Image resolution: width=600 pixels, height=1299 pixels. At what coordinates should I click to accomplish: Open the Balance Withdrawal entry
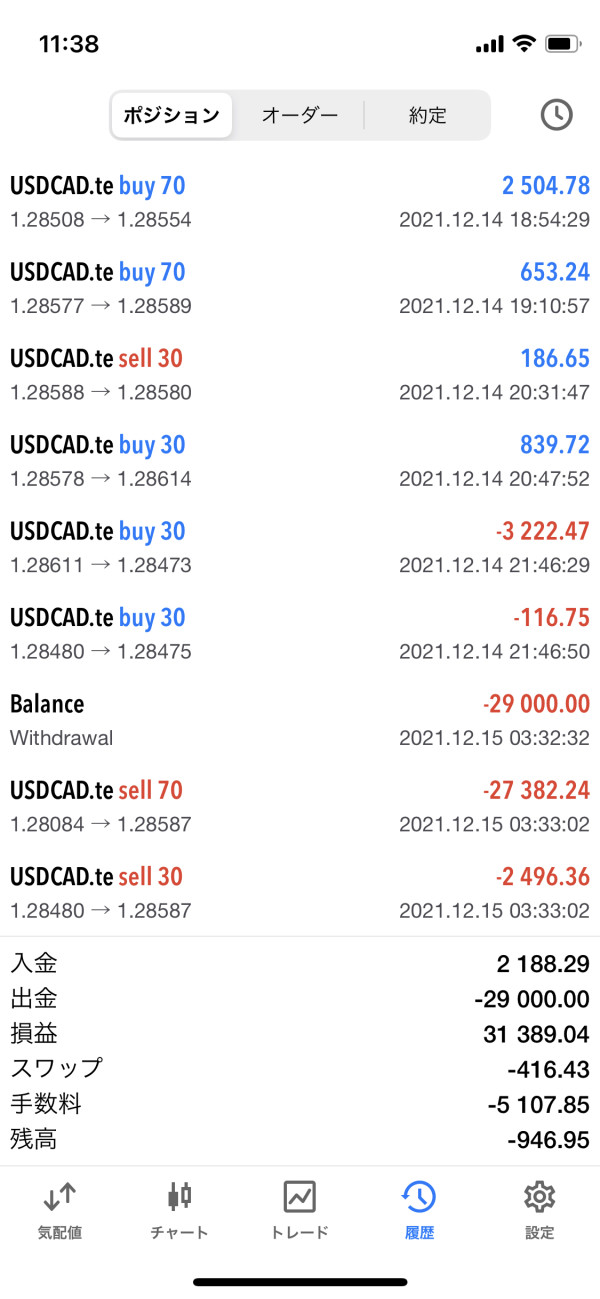point(300,720)
